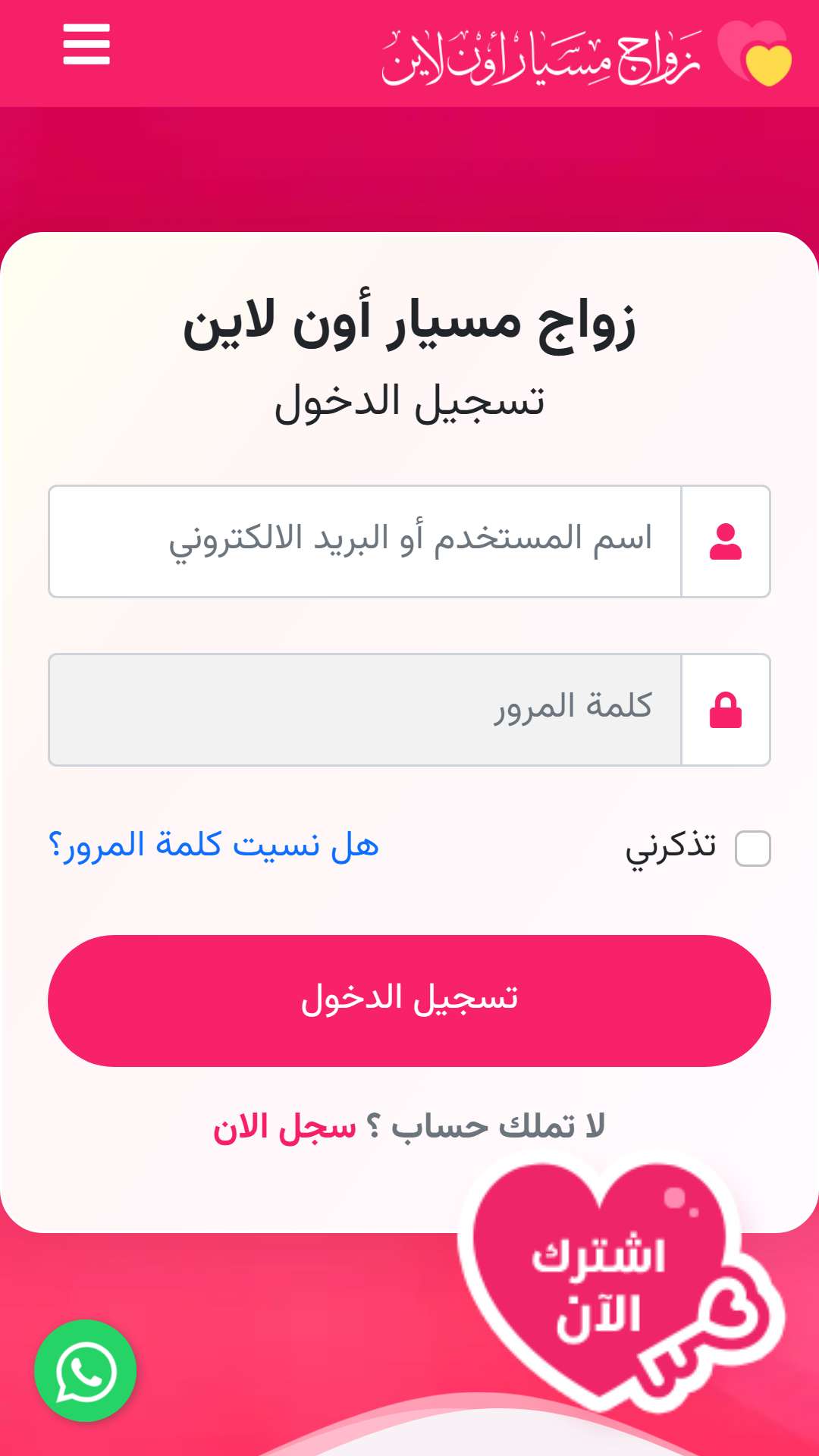The width and height of the screenshot is (819, 1456).
Task: Open the WhatsApp chat button
Action: click(x=85, y=1370)
